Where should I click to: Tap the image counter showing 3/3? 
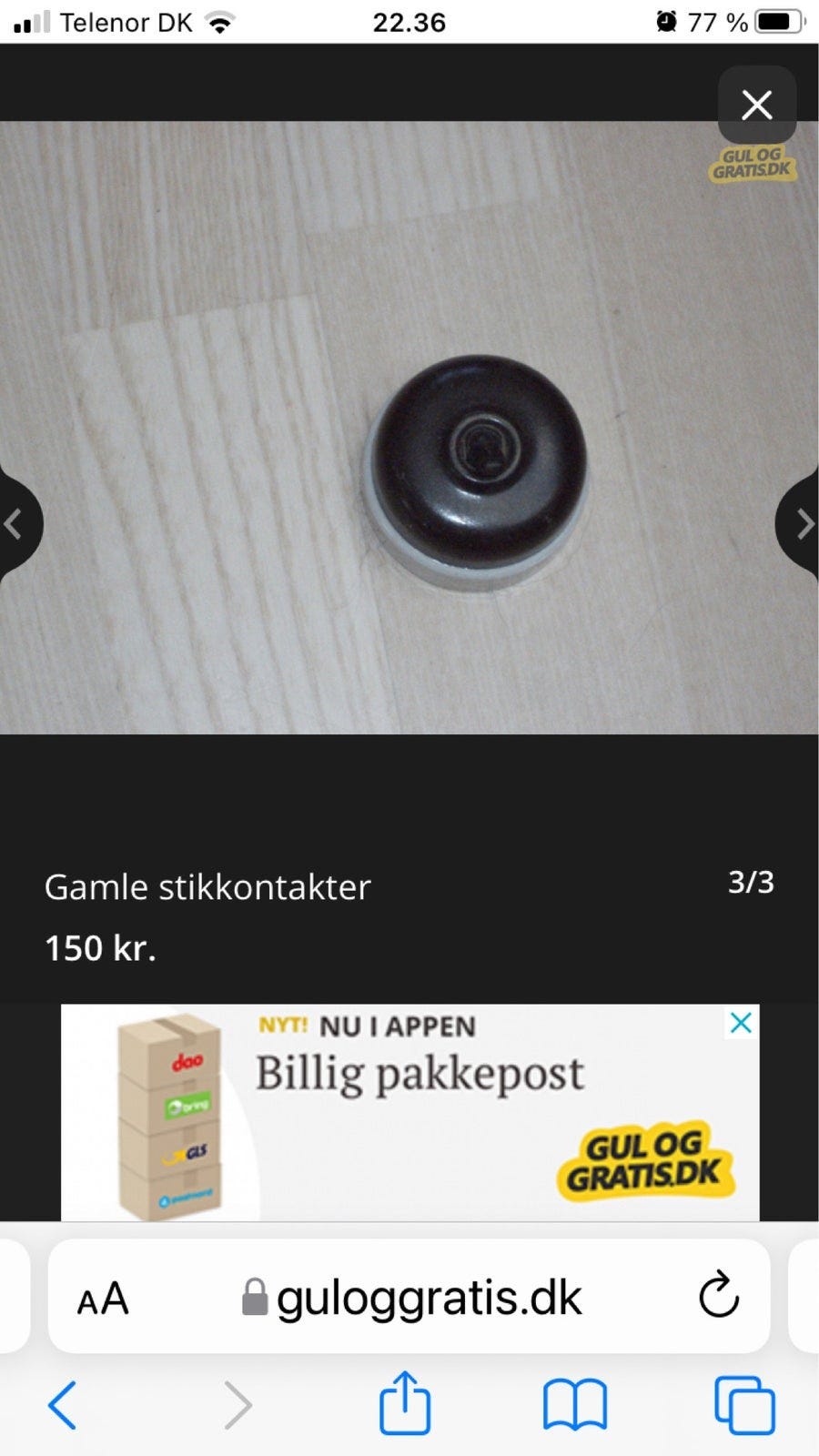(752, 881)
